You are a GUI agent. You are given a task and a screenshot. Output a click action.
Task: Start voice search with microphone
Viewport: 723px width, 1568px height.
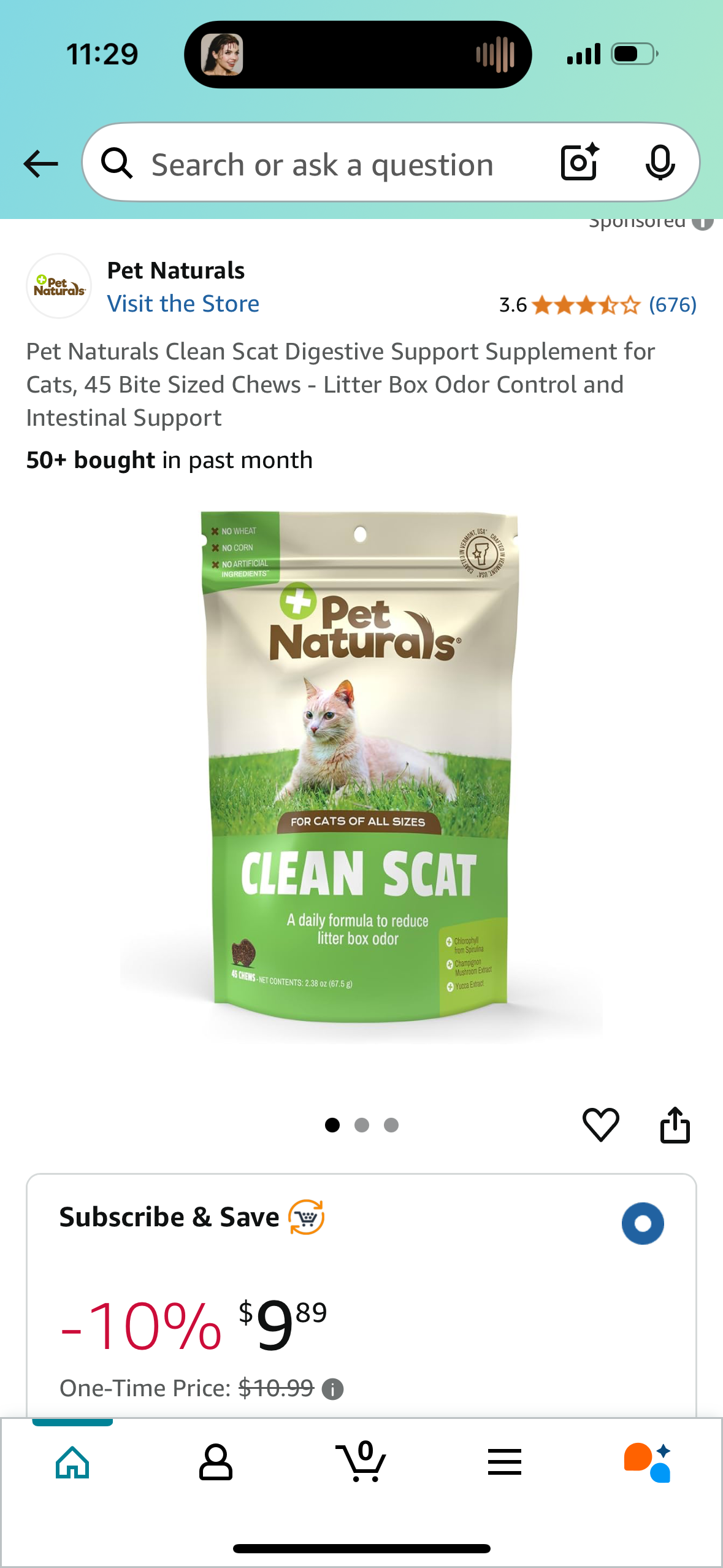[660, 163]
